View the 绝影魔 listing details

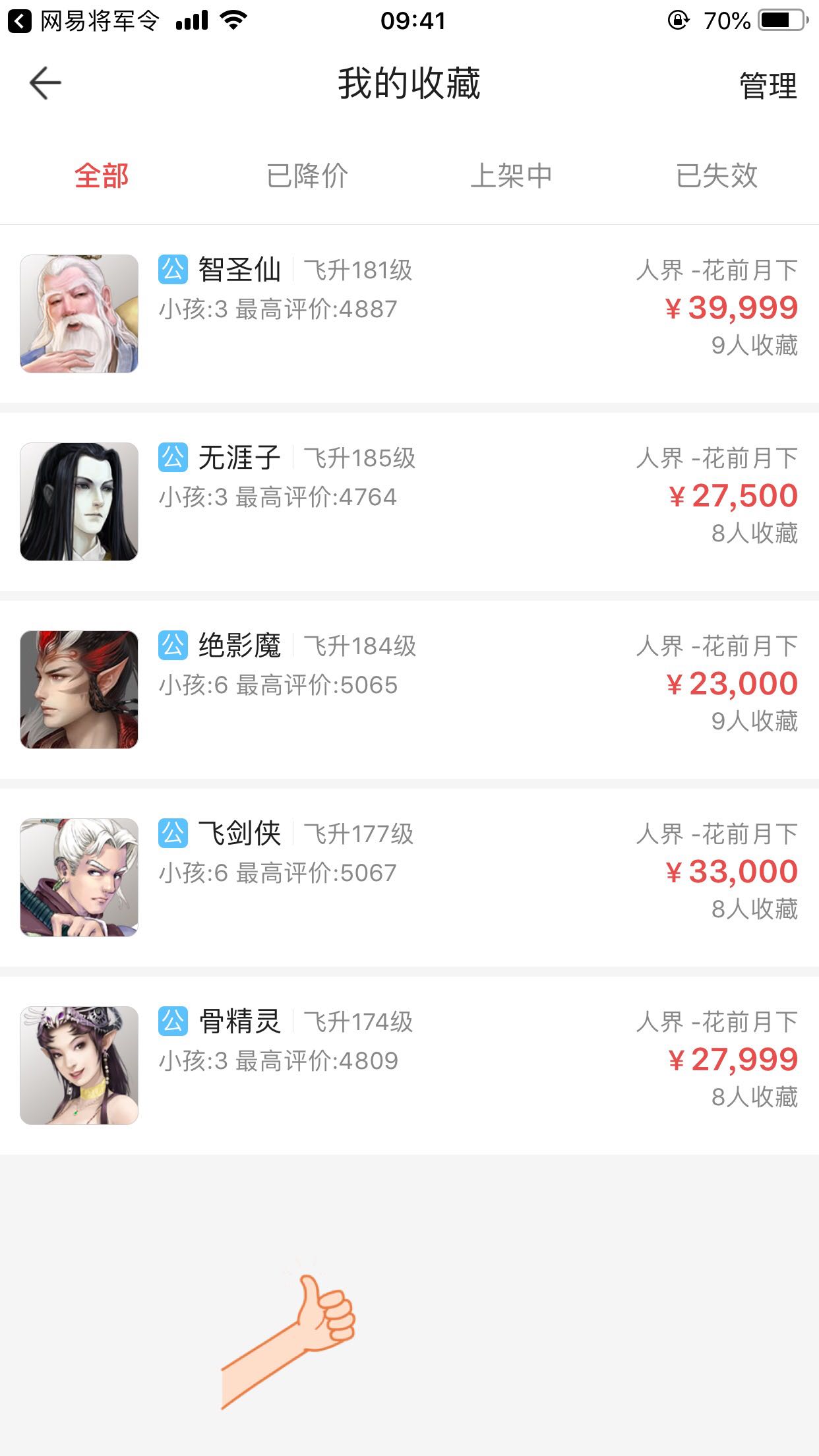409,689
